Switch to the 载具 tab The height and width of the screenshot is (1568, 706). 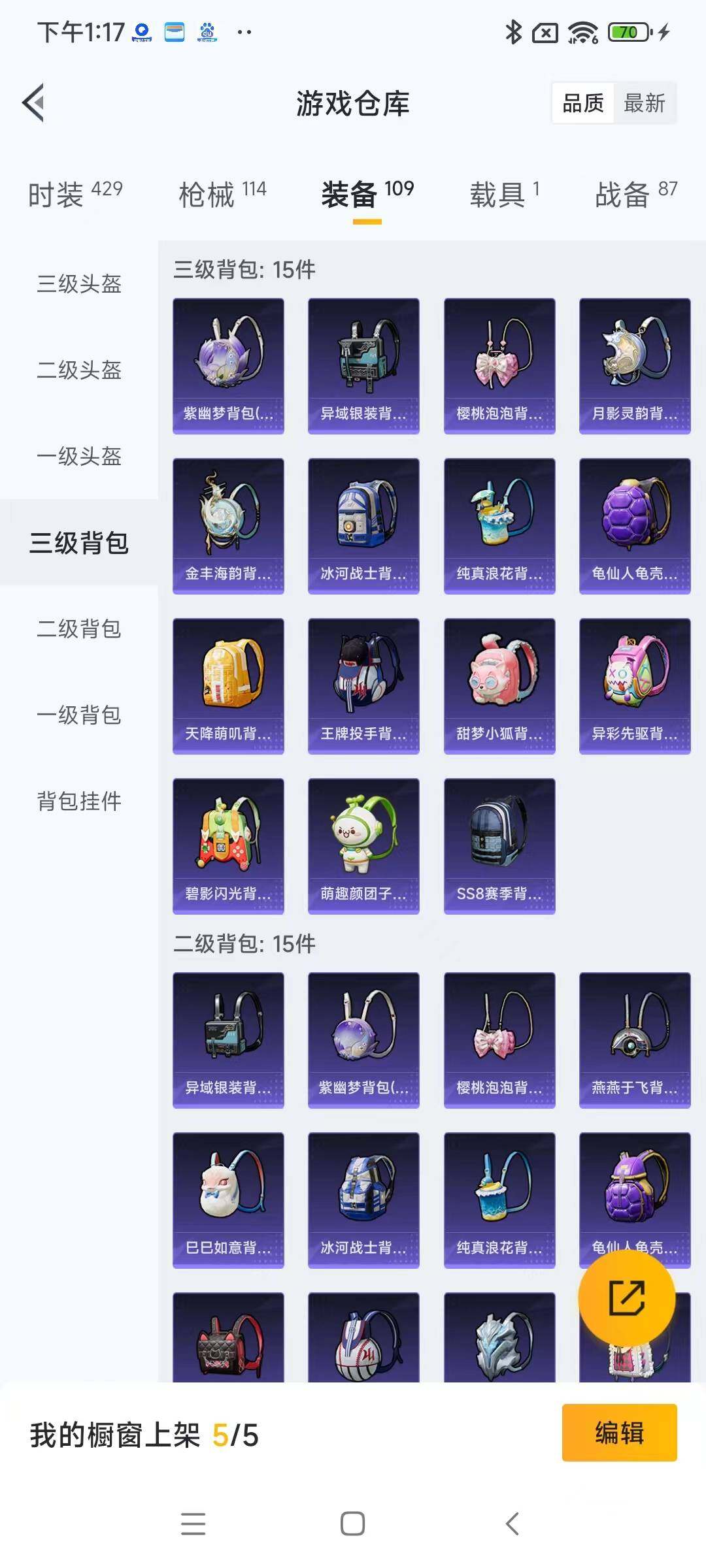coord(505,194)
